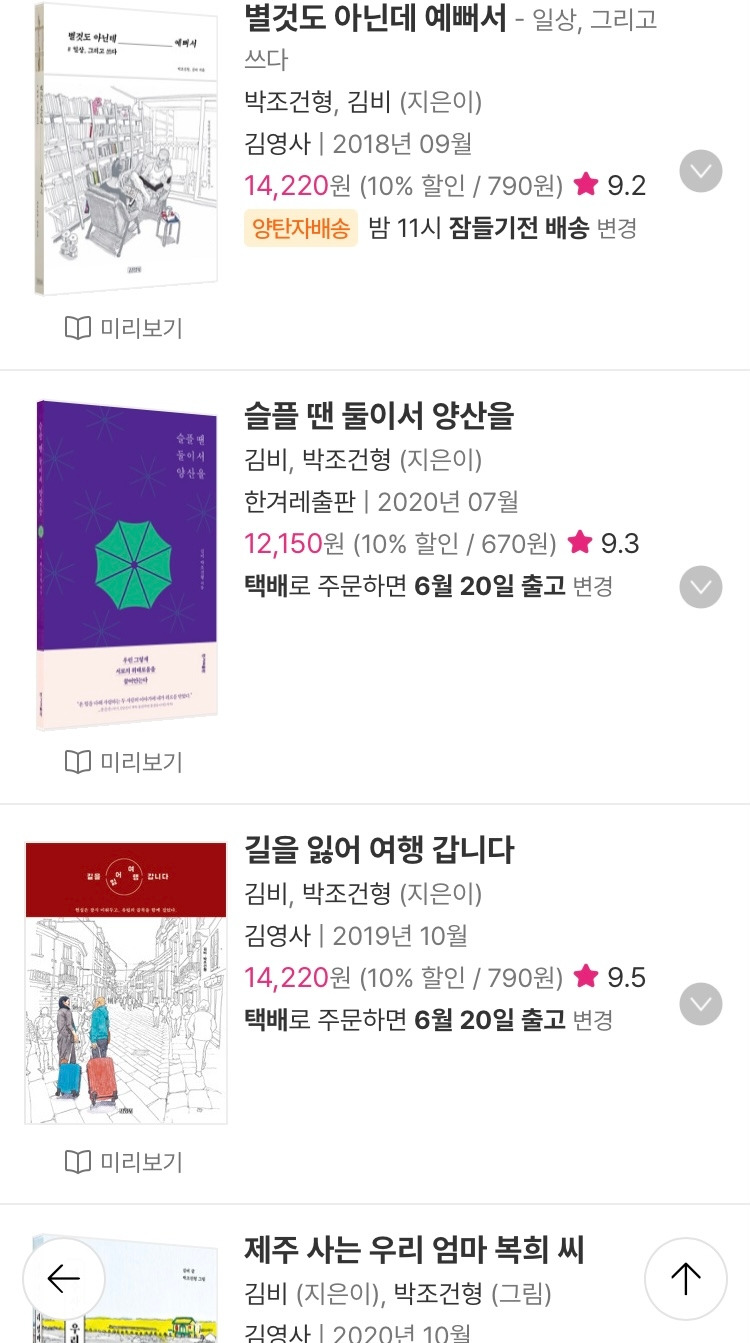The image size is (750, 1343).
Task: Open book title 슬플 땐 둘이서 양산을
Action: coord(379,415)
